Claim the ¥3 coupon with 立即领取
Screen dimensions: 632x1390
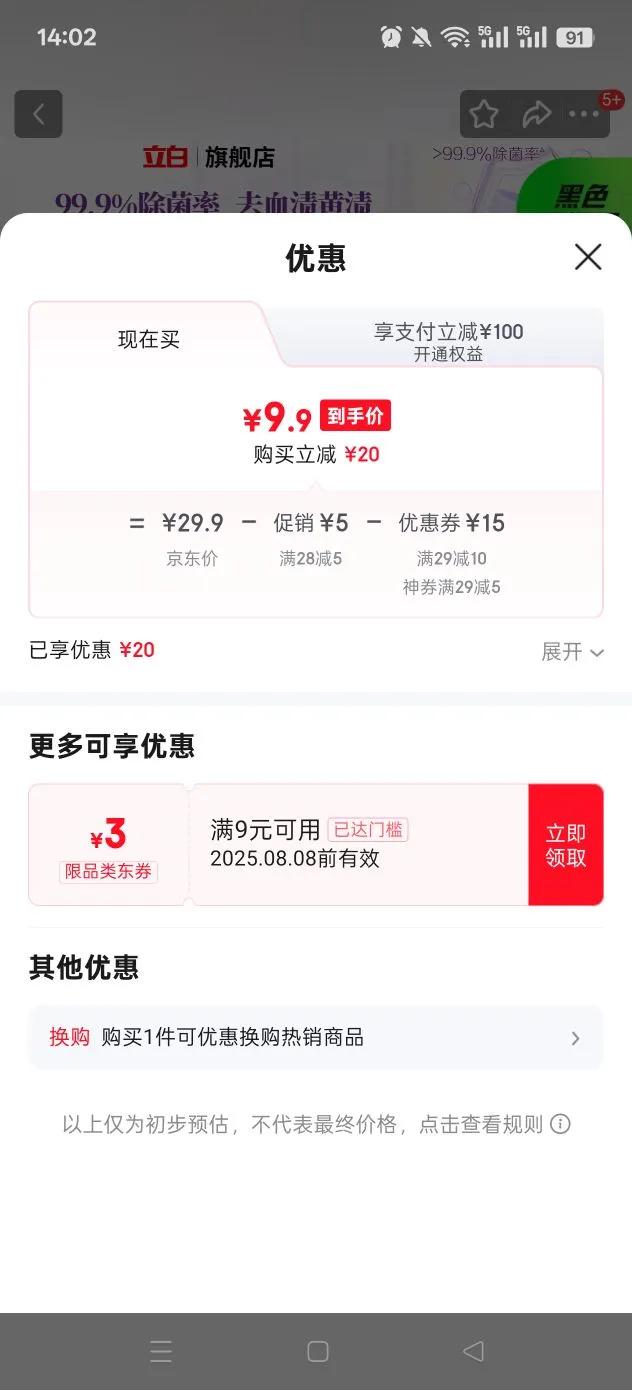[x=566, y=845]
